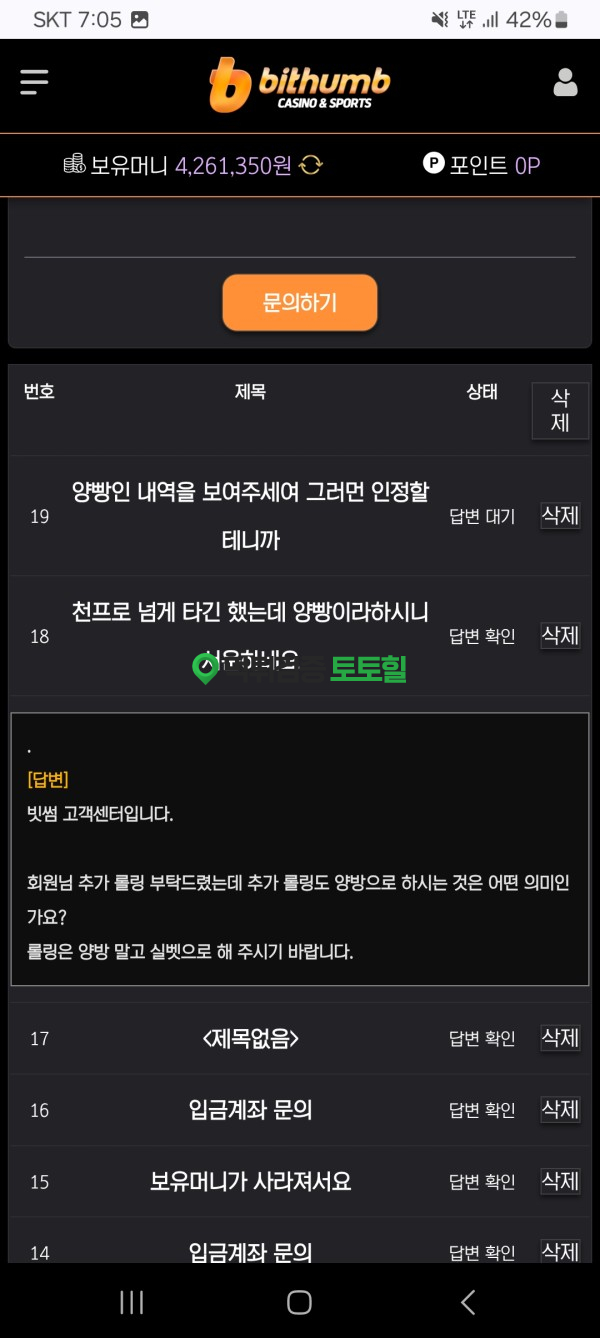Delete inquiry number 18
This screenshot has width=600, height=1338.
click(560, 635)
